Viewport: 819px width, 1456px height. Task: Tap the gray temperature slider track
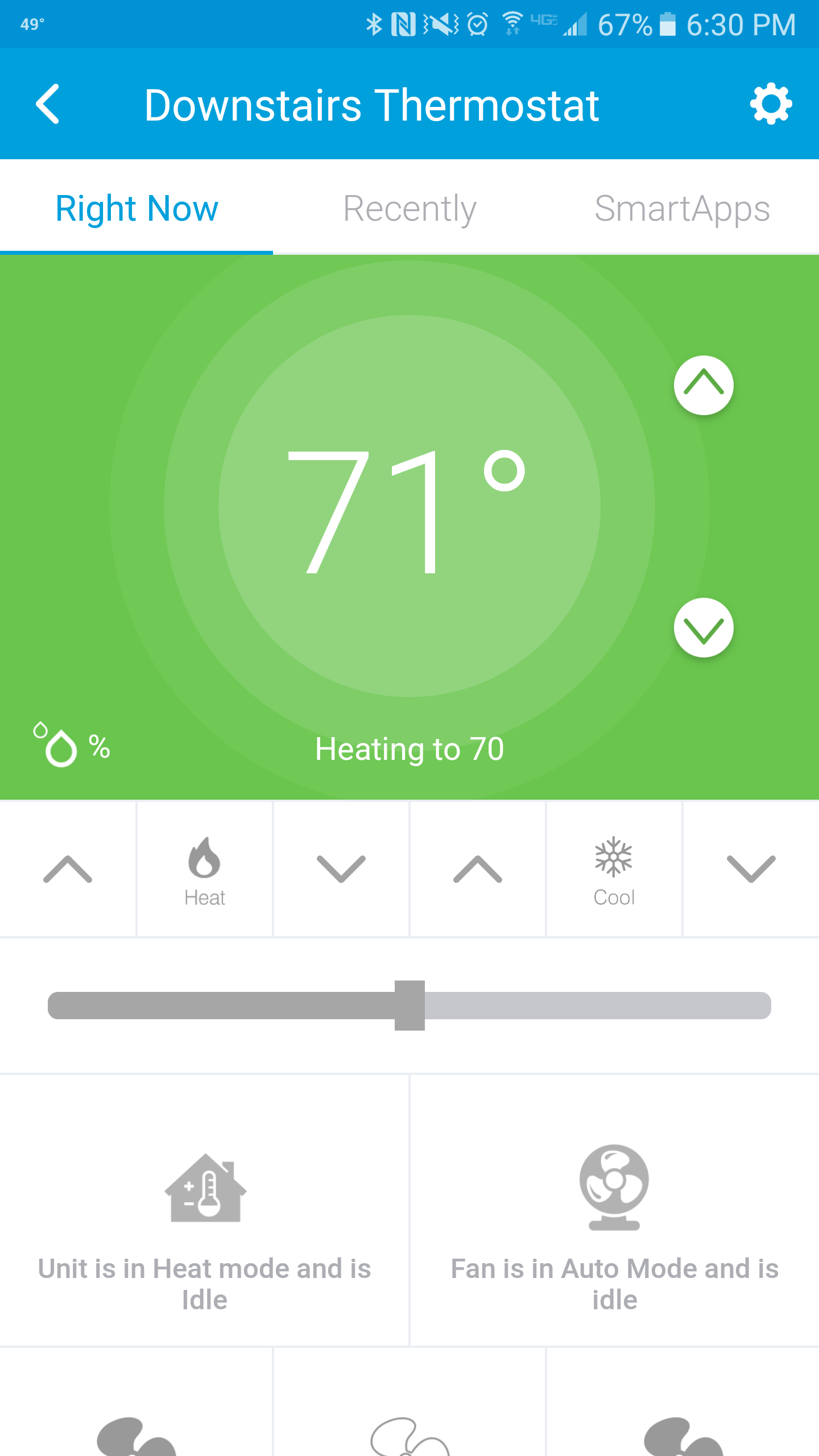597,1006
